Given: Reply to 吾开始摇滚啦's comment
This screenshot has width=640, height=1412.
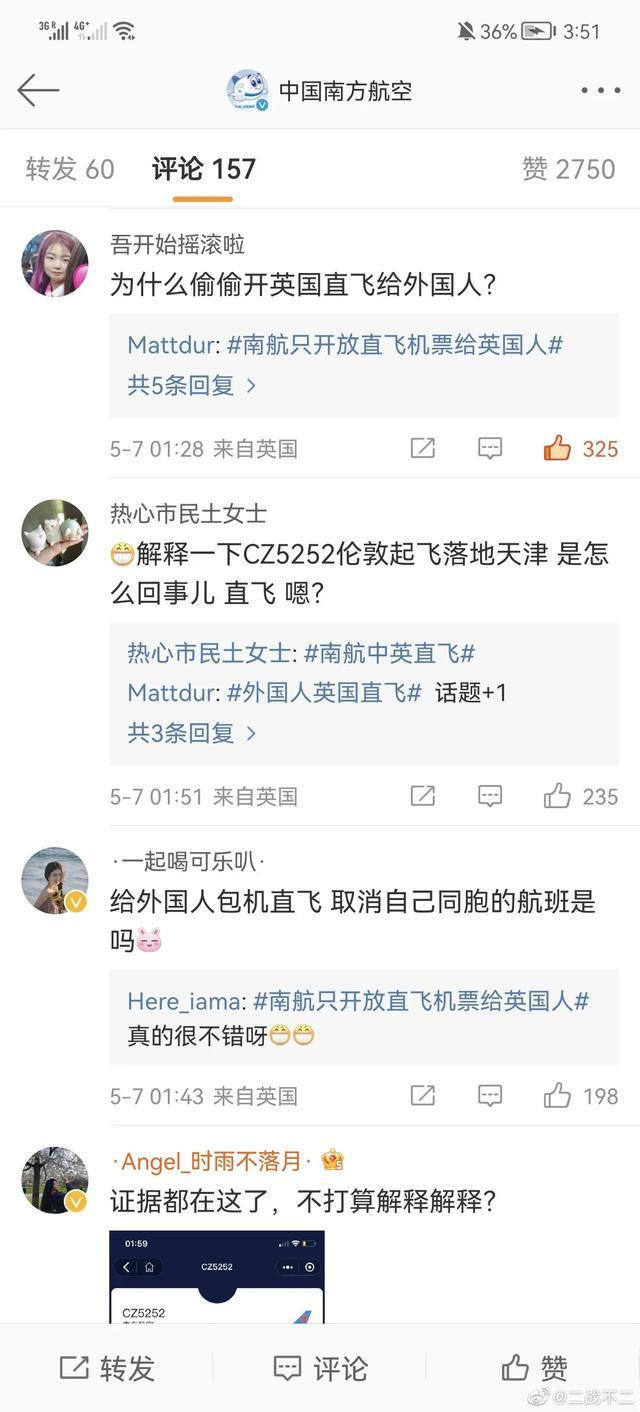Looking at the screenshot, I should 490,449.
